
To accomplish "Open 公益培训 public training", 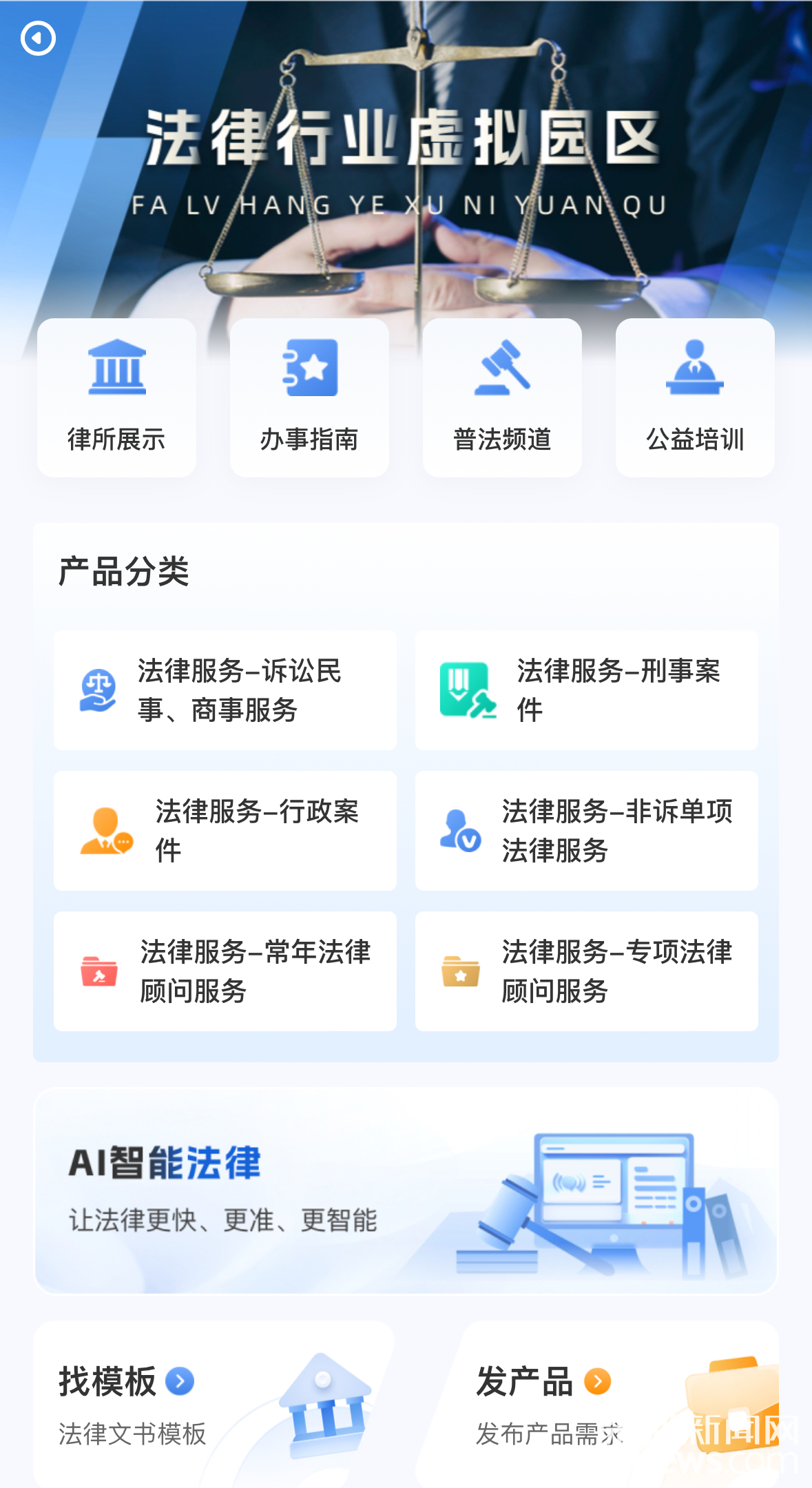I will (695, 397).
